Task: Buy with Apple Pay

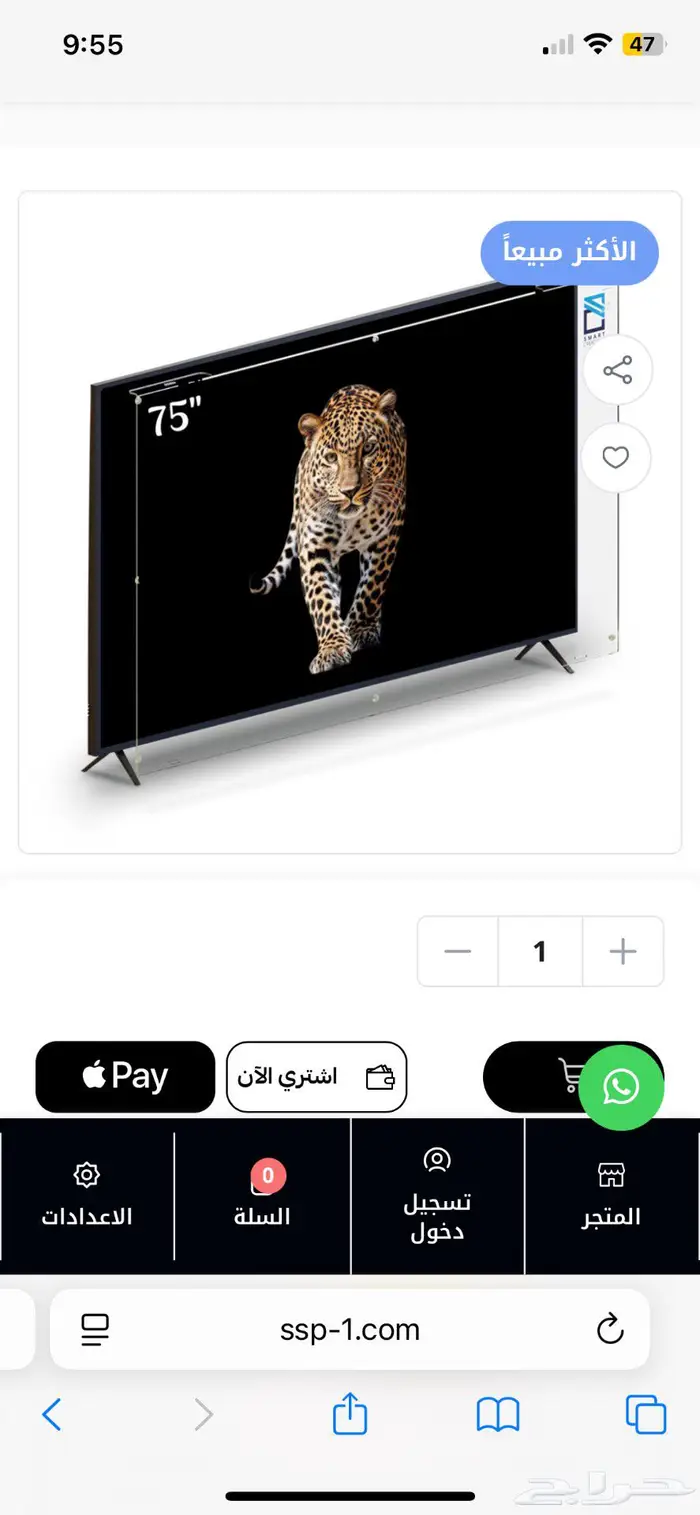Action: [125, 1077]
